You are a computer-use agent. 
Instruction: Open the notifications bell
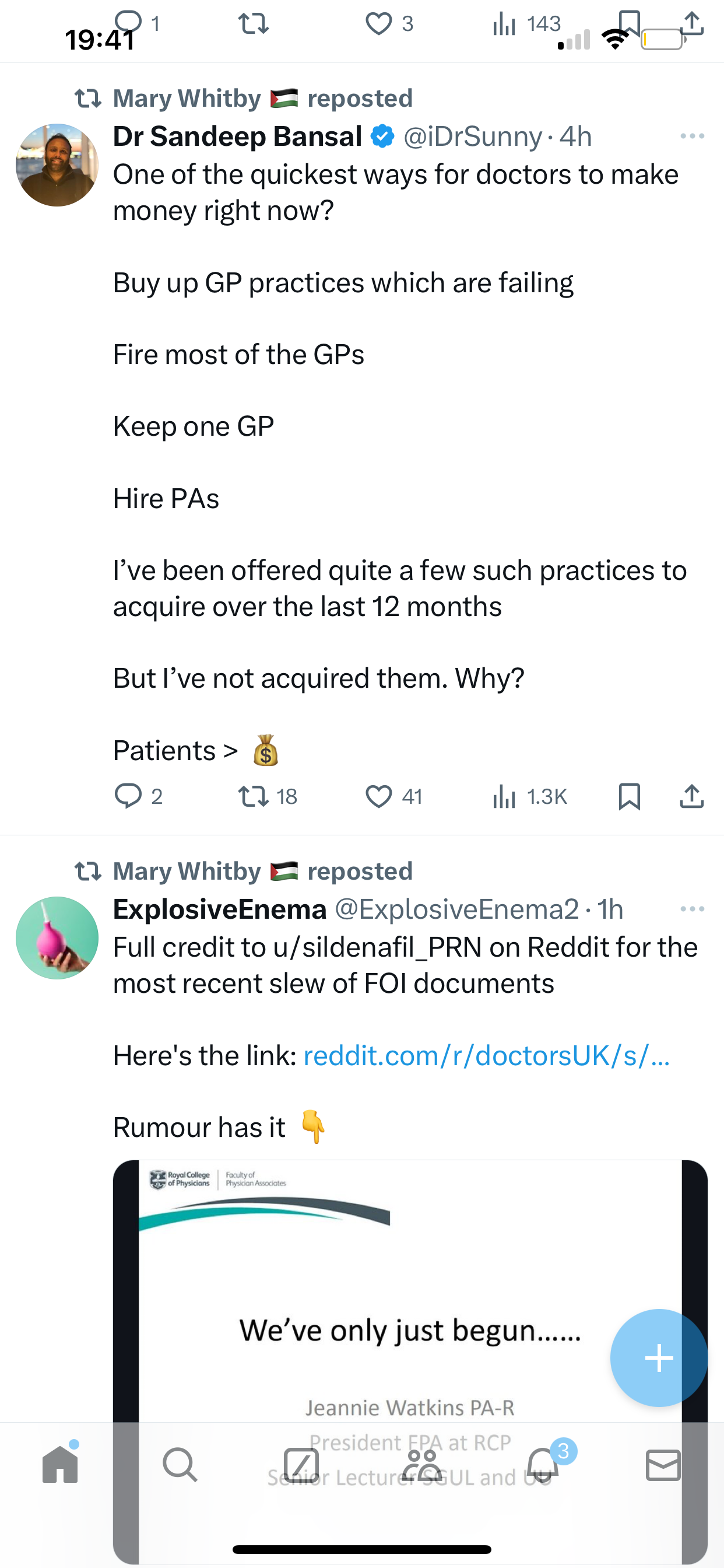(x=543, y=1465)
